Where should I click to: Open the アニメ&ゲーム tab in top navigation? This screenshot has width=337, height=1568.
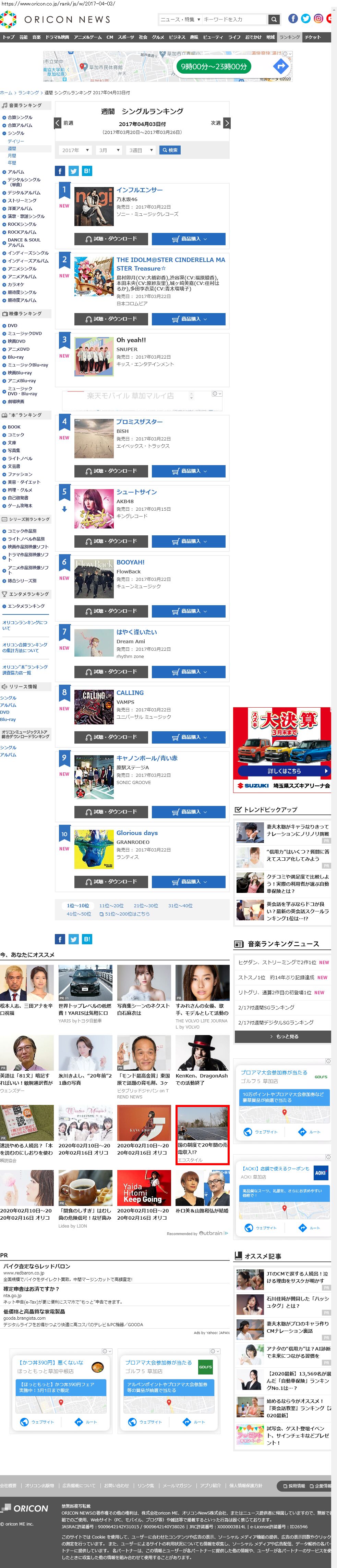[x=88, y=37]
